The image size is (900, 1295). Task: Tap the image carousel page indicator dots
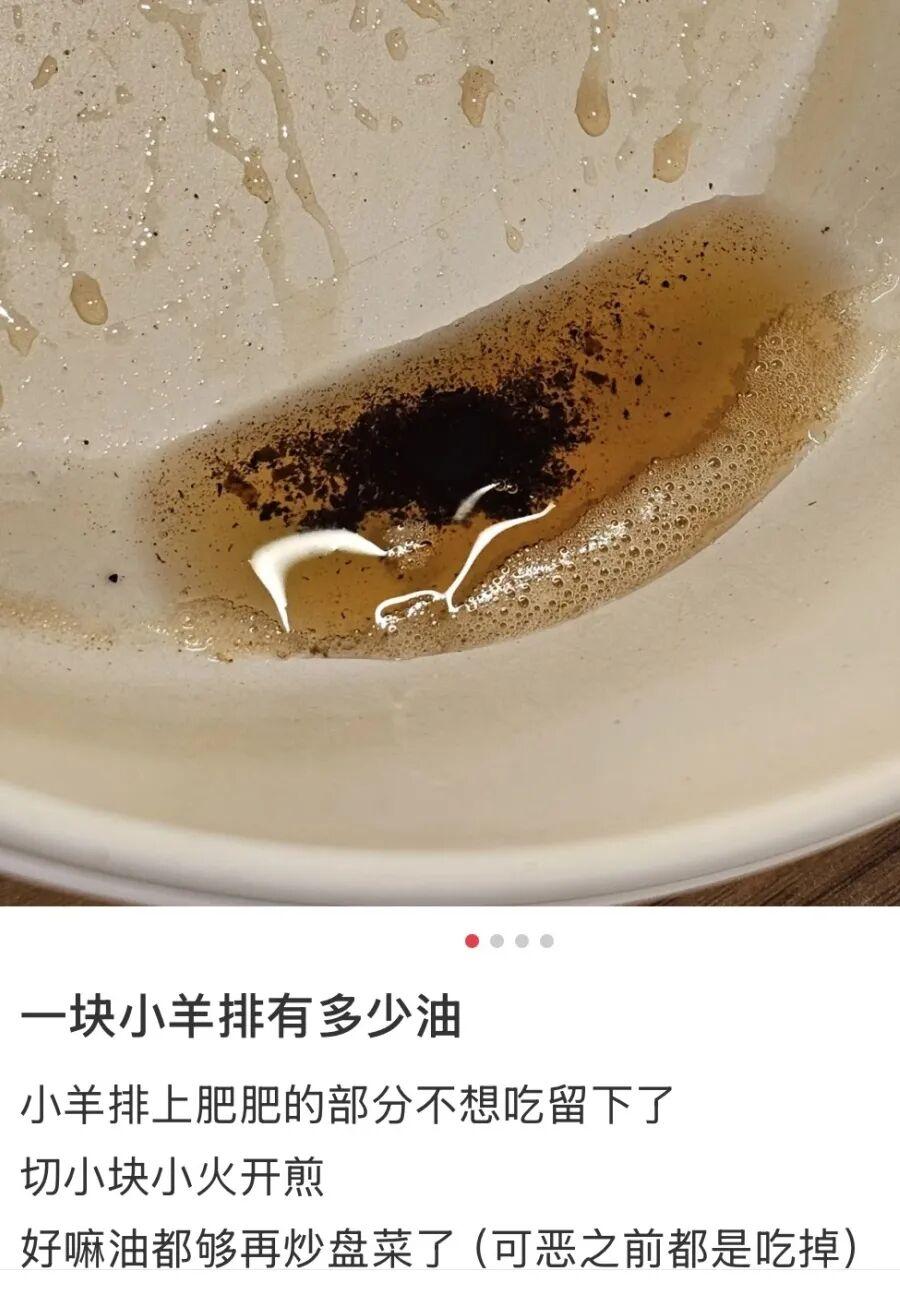coord(509,941)
